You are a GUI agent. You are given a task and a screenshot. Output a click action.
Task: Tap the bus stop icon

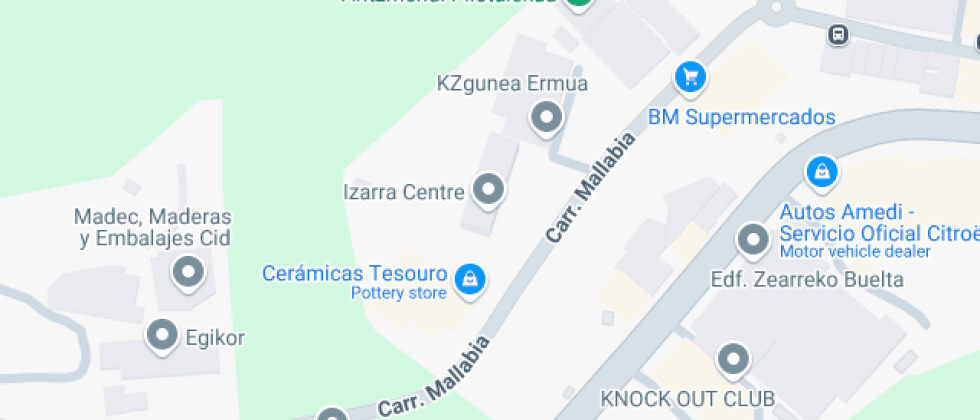838,35
